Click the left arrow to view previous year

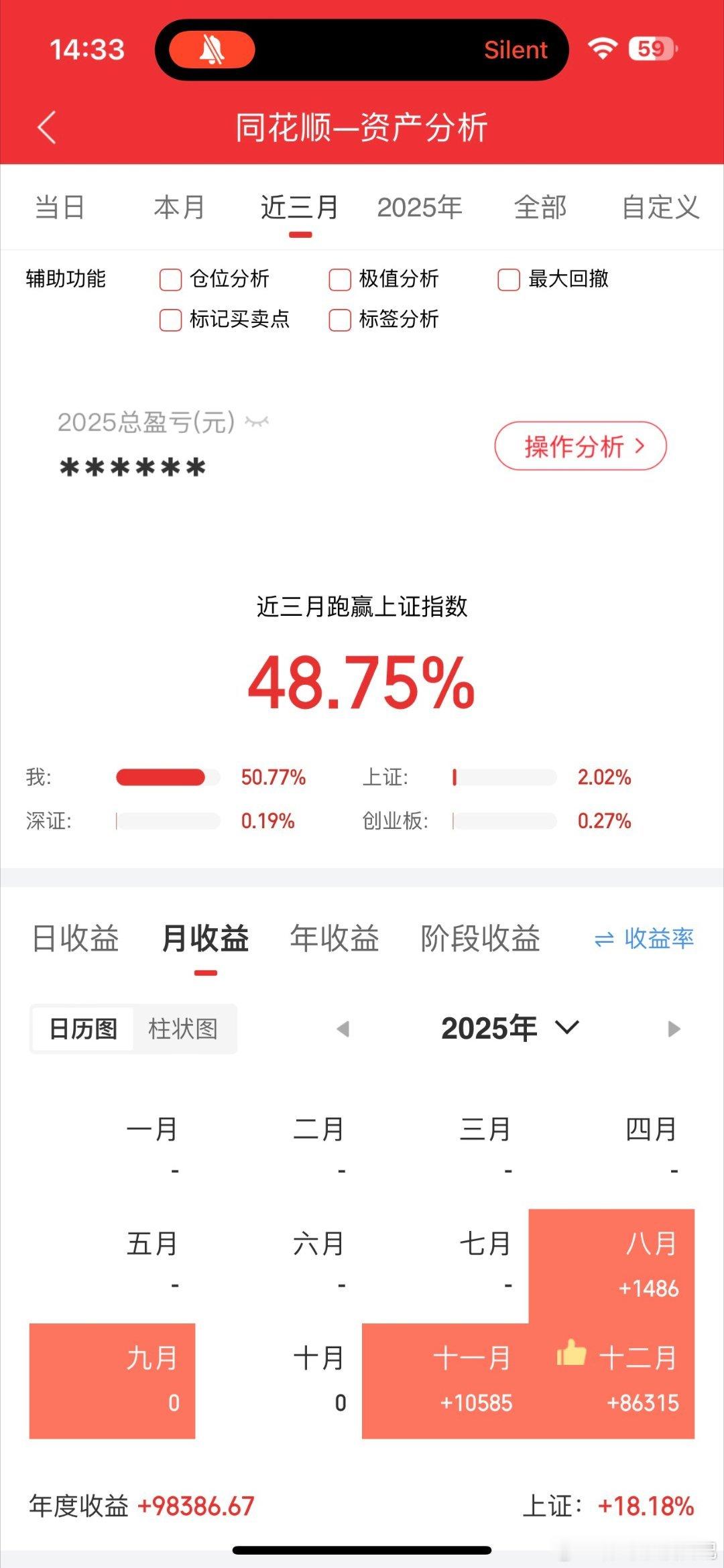pos(343,1026)
